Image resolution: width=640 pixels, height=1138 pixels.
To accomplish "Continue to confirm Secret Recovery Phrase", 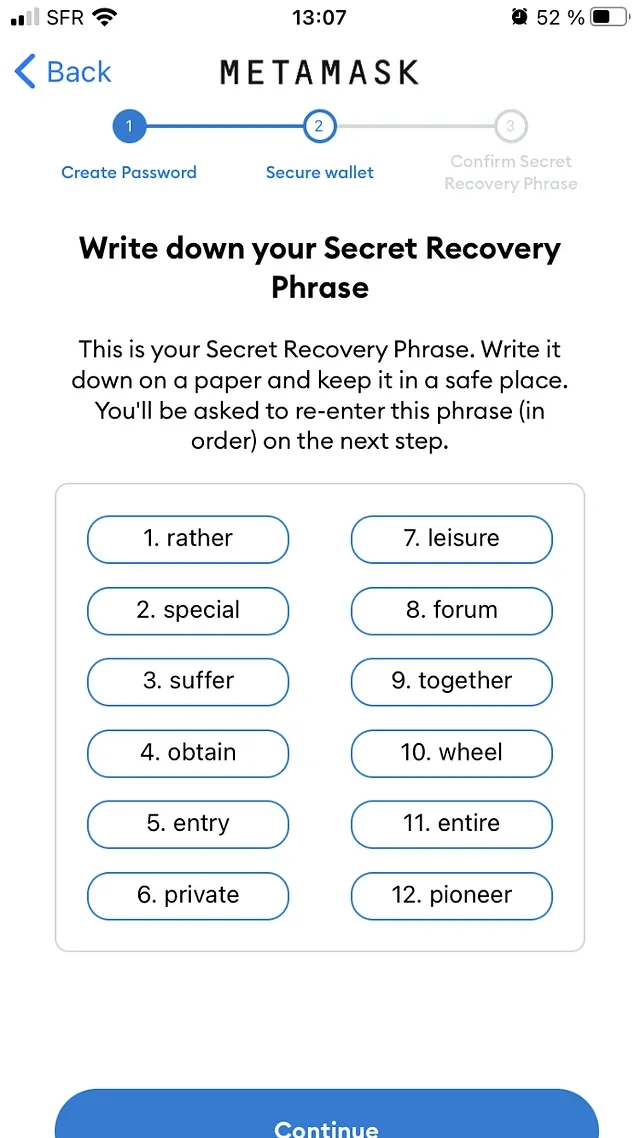I will click(x=326, y=1120).
